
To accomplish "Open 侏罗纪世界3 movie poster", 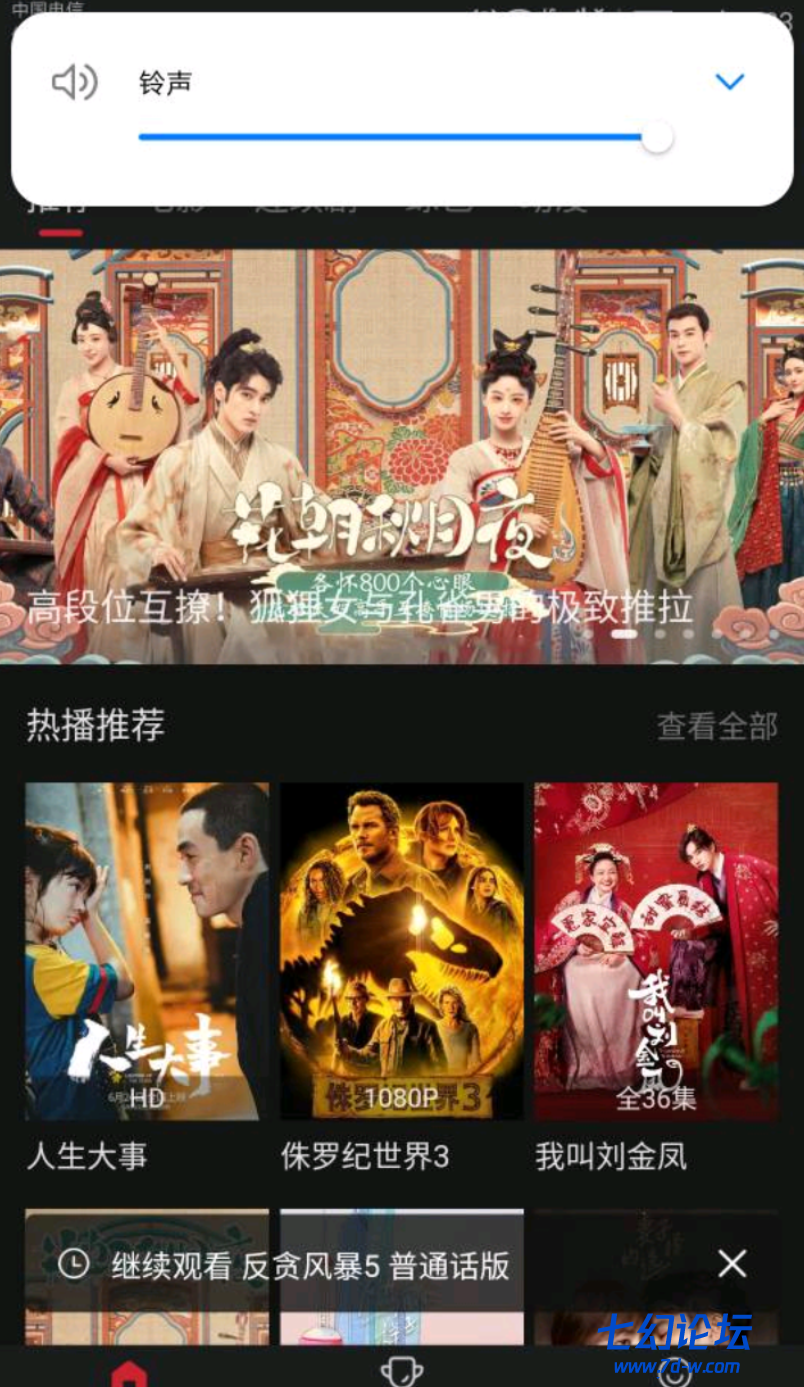I will [402, 950].
